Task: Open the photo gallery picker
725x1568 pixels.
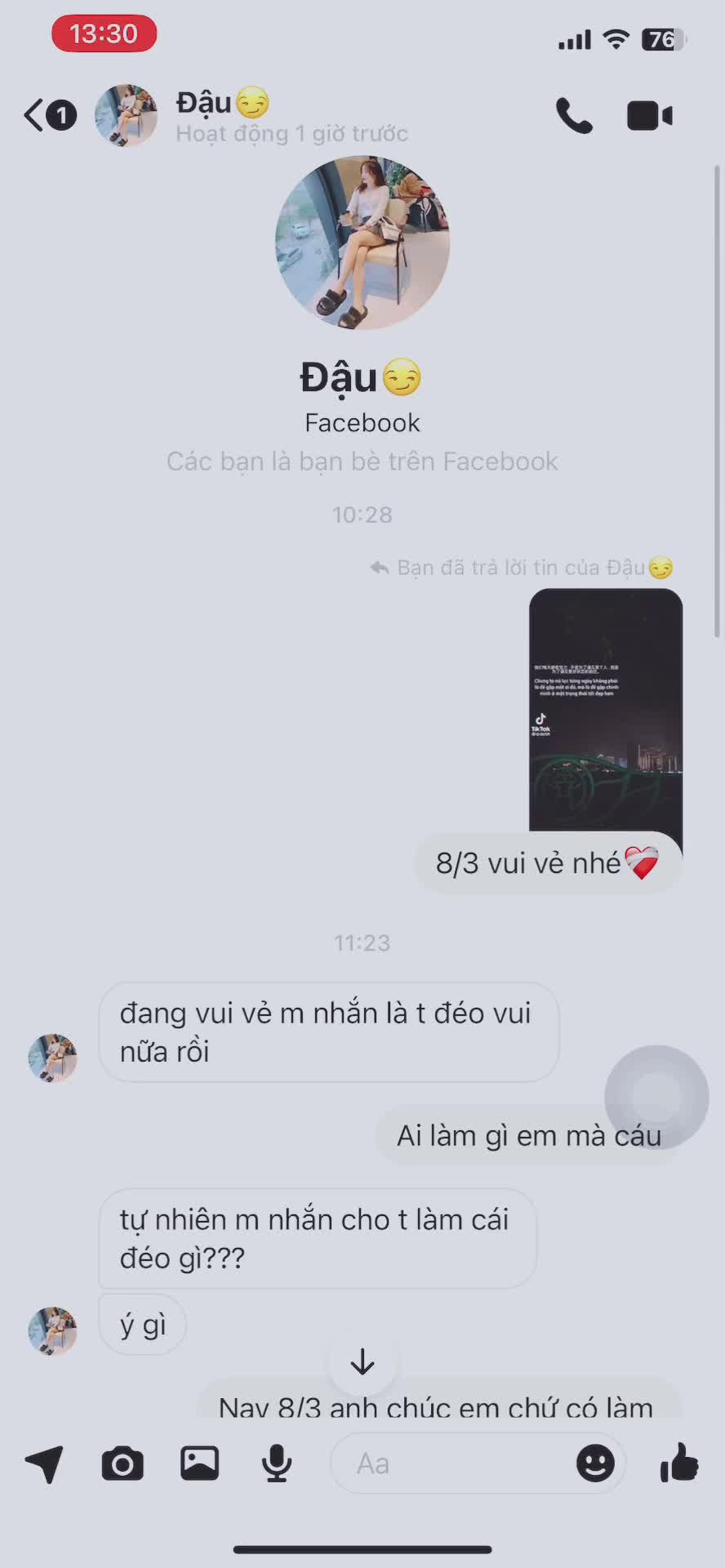Action: (199, 1463)
